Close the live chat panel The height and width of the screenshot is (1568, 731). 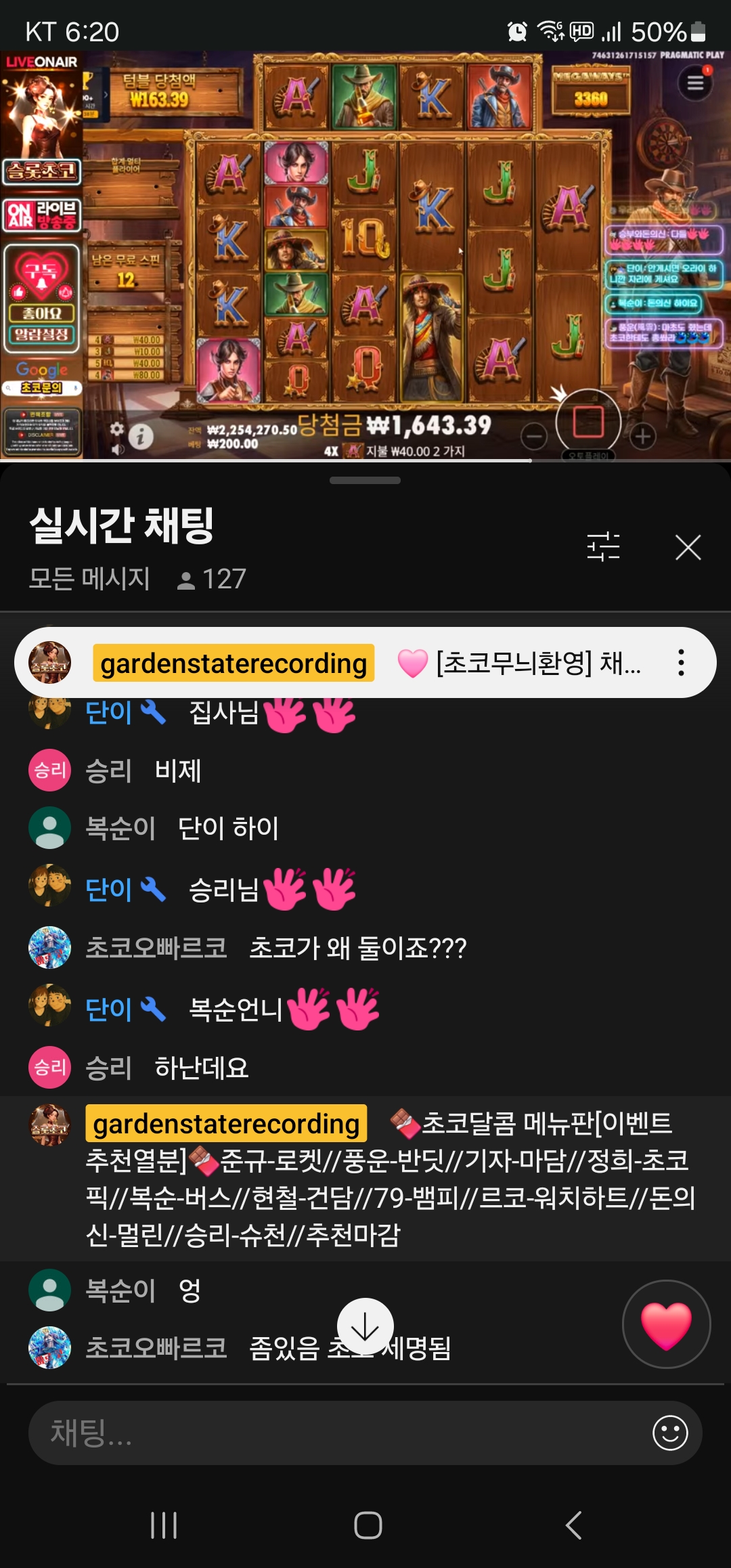pos(688,547)
